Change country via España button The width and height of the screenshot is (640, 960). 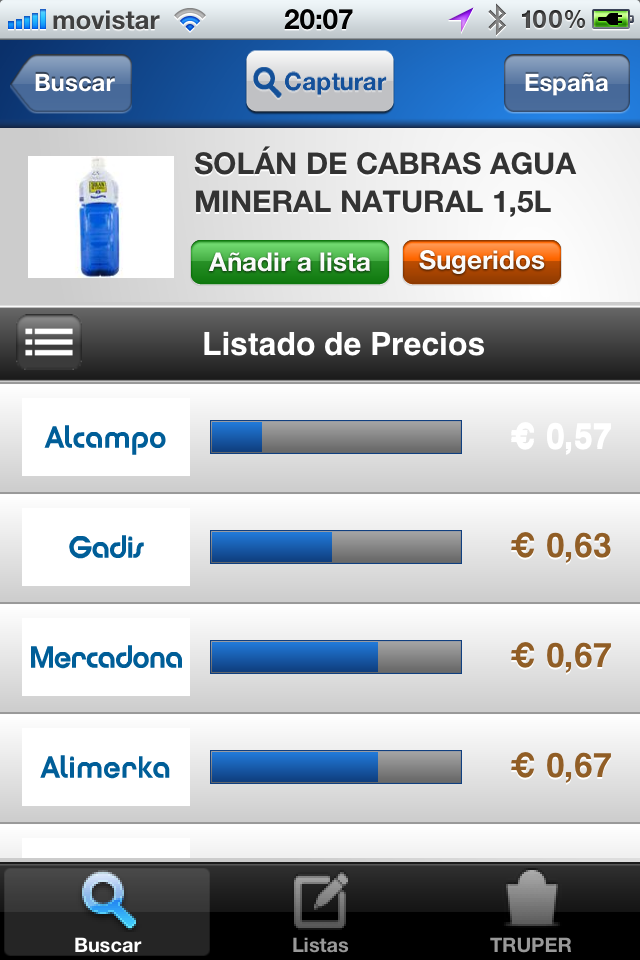(566, 83)
